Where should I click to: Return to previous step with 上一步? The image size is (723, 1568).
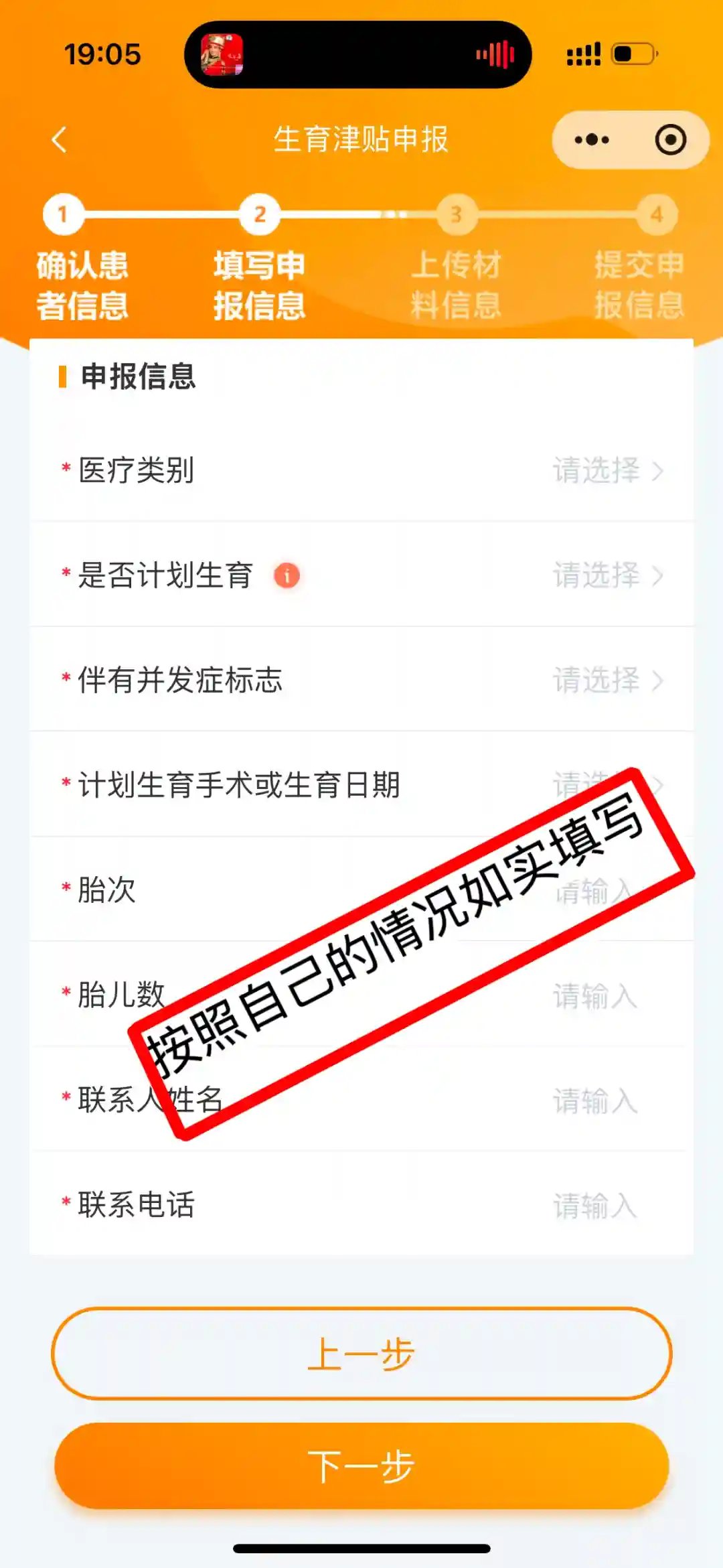click(361, 1354)
